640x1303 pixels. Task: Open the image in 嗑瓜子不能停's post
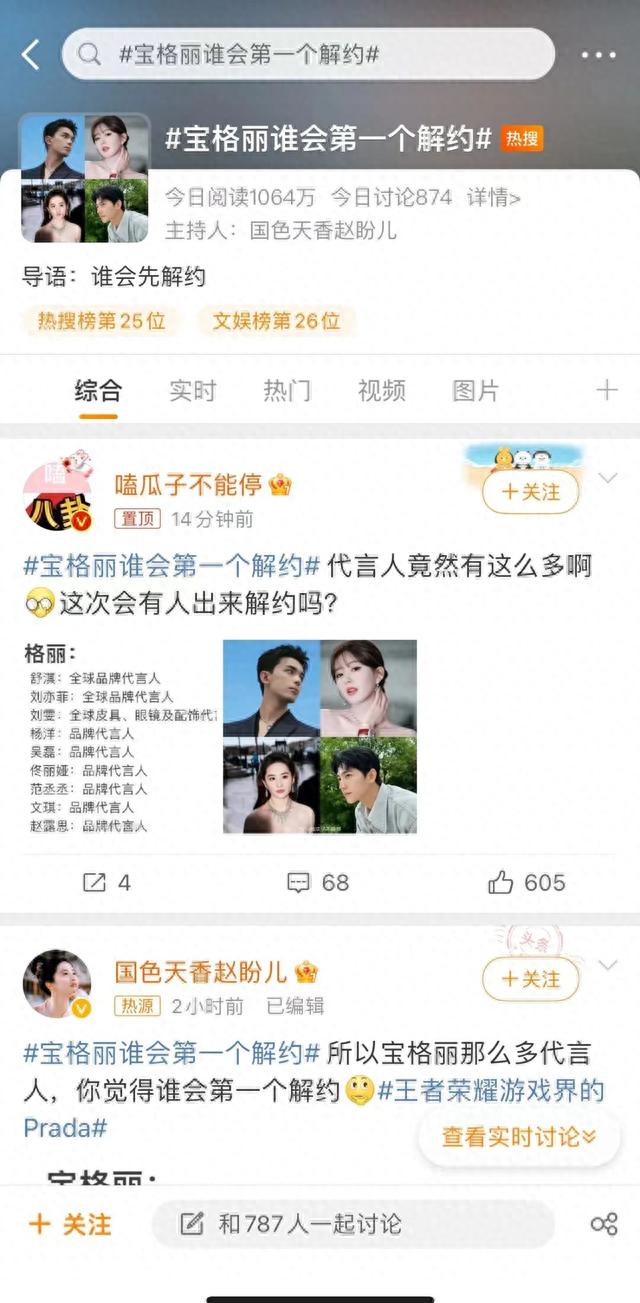pyautogui.click(x=319, y=737)
